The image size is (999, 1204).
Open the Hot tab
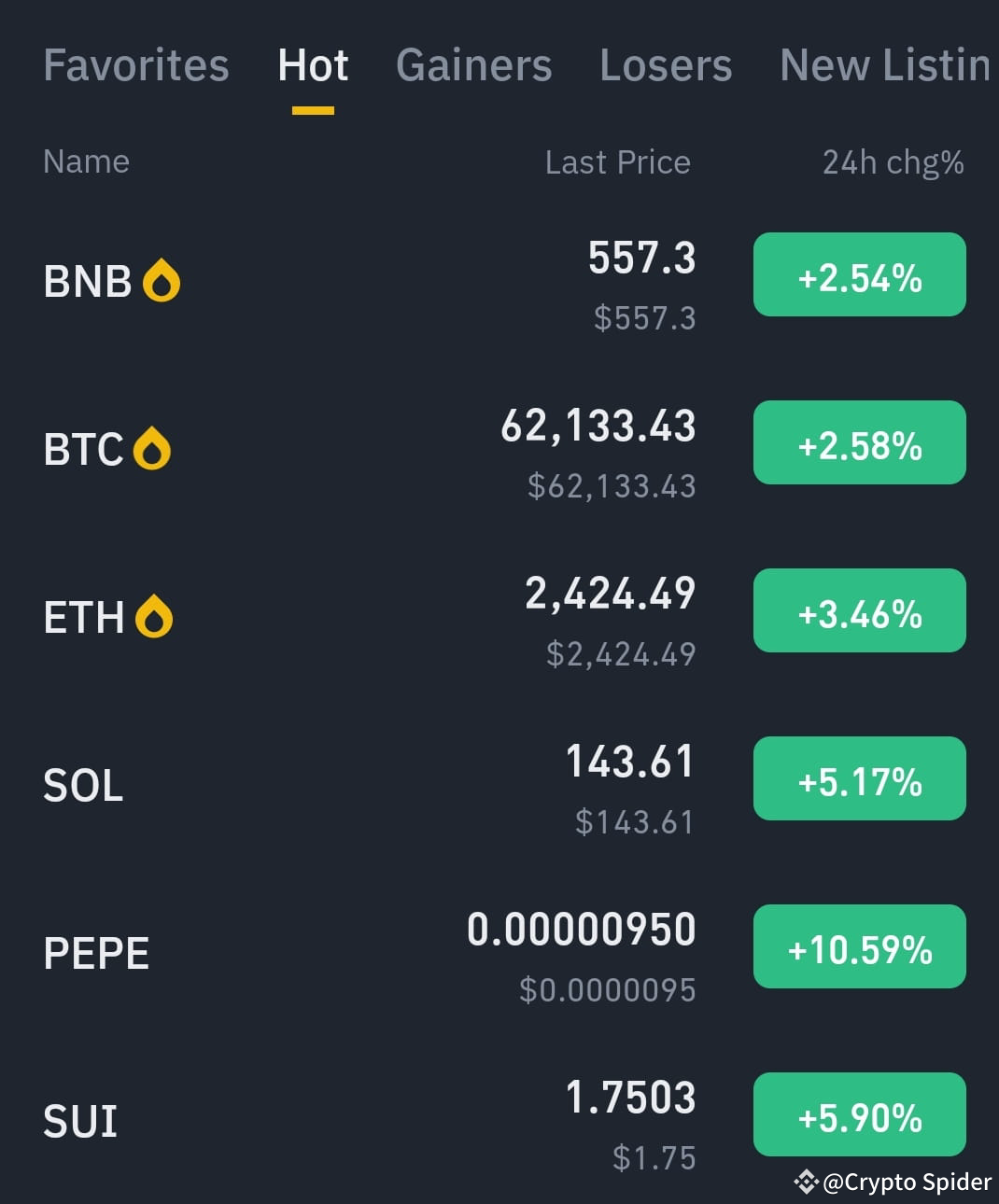point(313,65)
